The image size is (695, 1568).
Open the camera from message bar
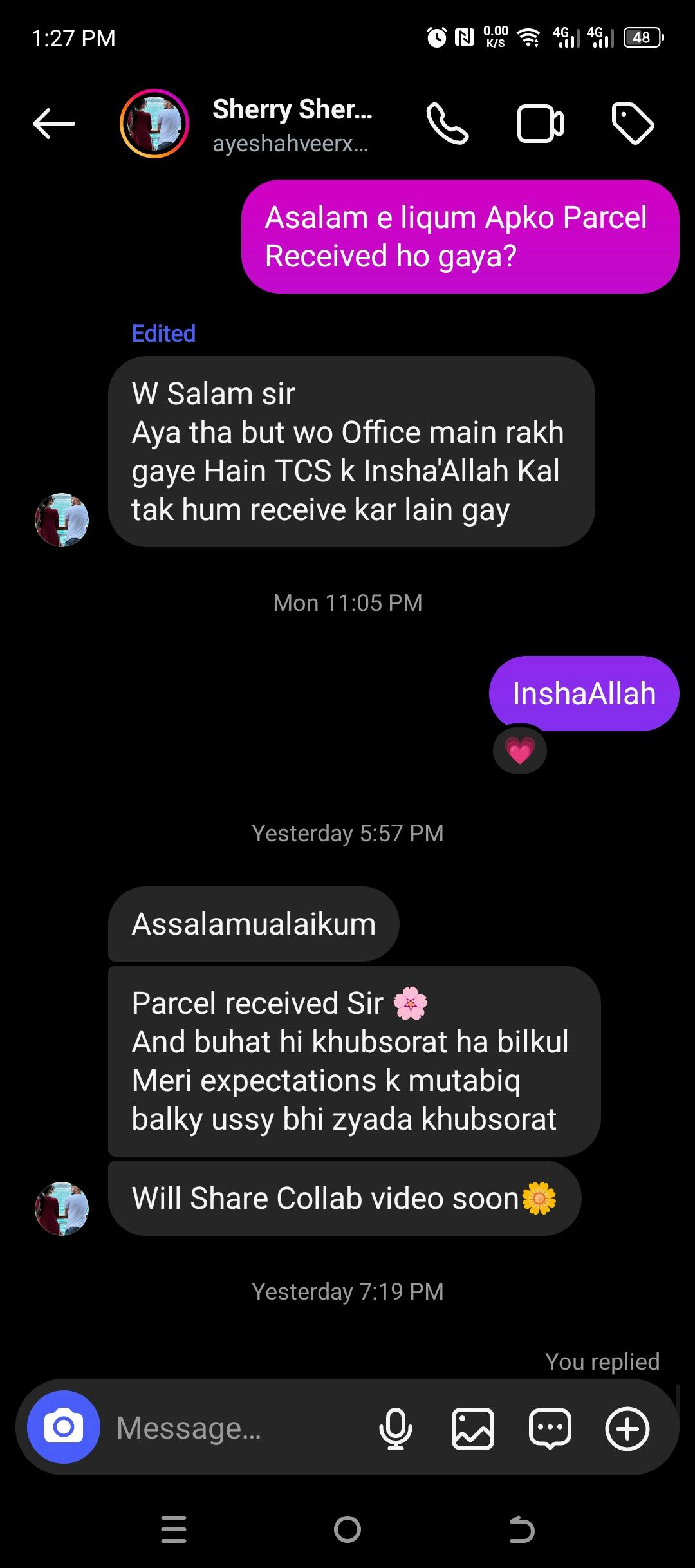pos(63,1427)
